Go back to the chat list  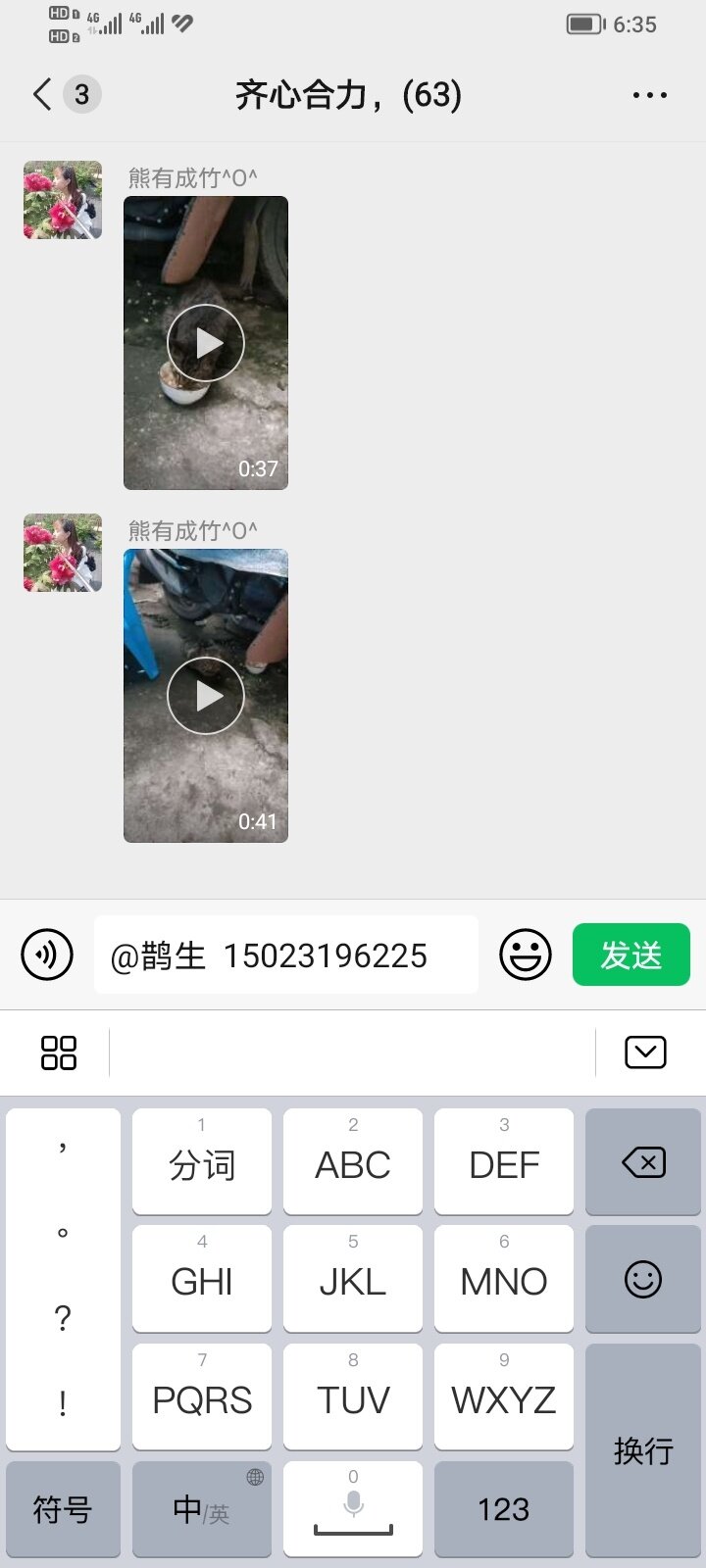(x=43, y=95)
